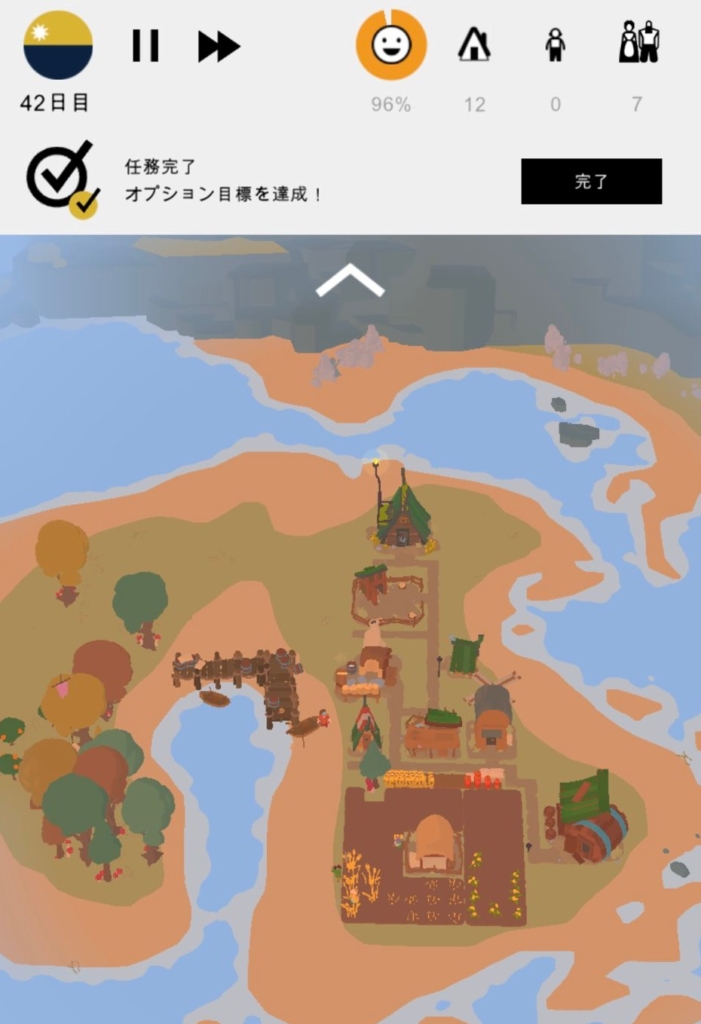Open the single idle villager icon
Screen dimensions: 701x1024
(555, 45)
